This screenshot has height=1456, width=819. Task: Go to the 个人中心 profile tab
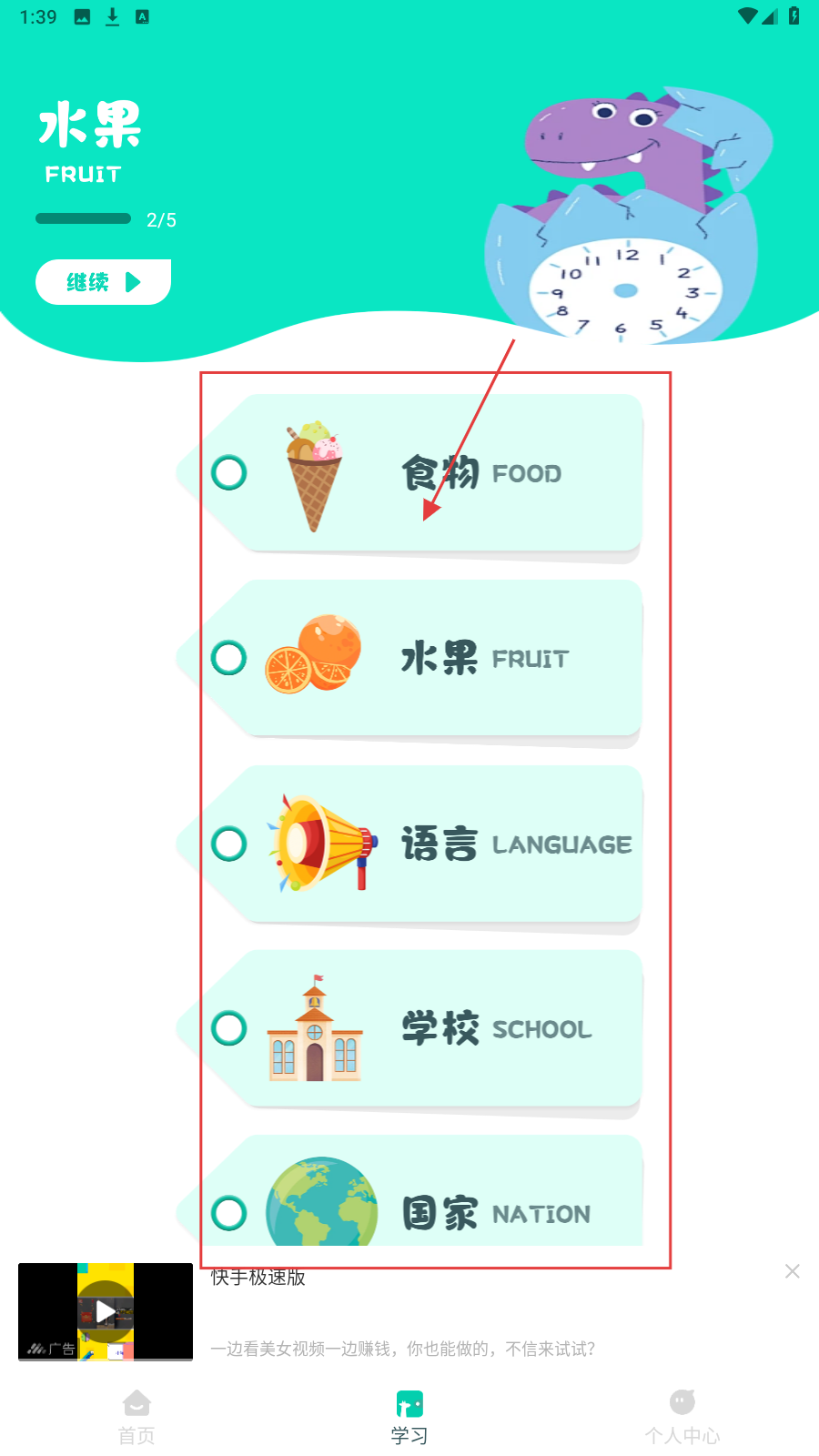(682, 1416)
